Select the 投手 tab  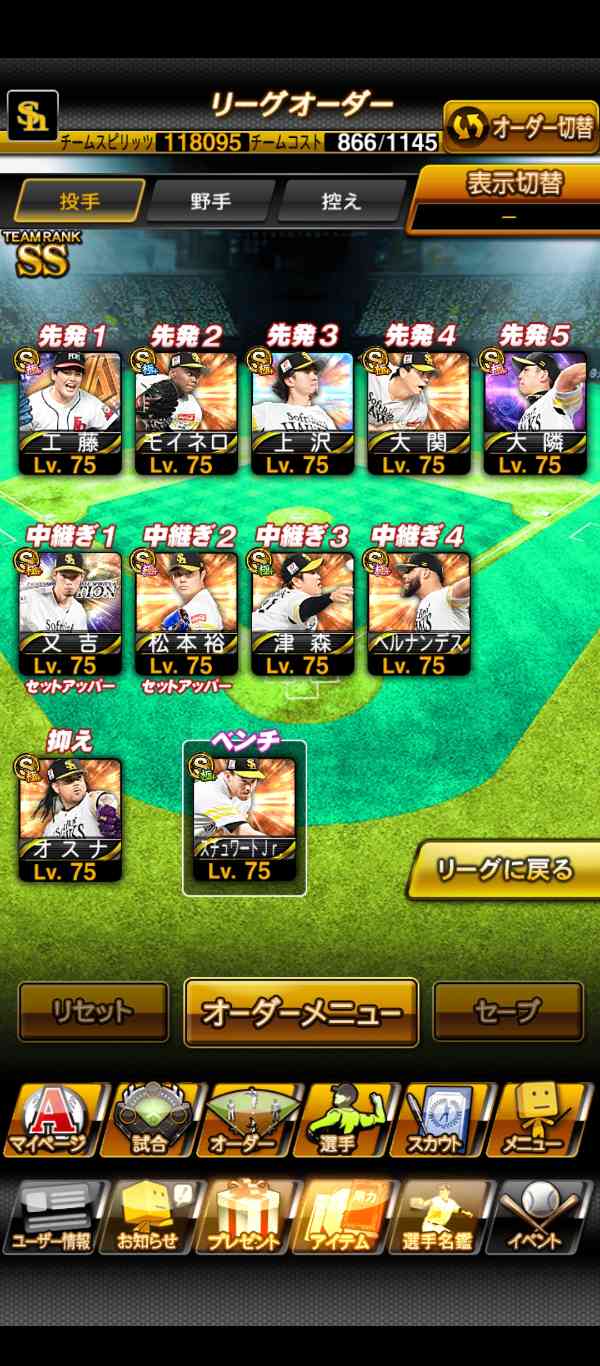click(80, 200)
